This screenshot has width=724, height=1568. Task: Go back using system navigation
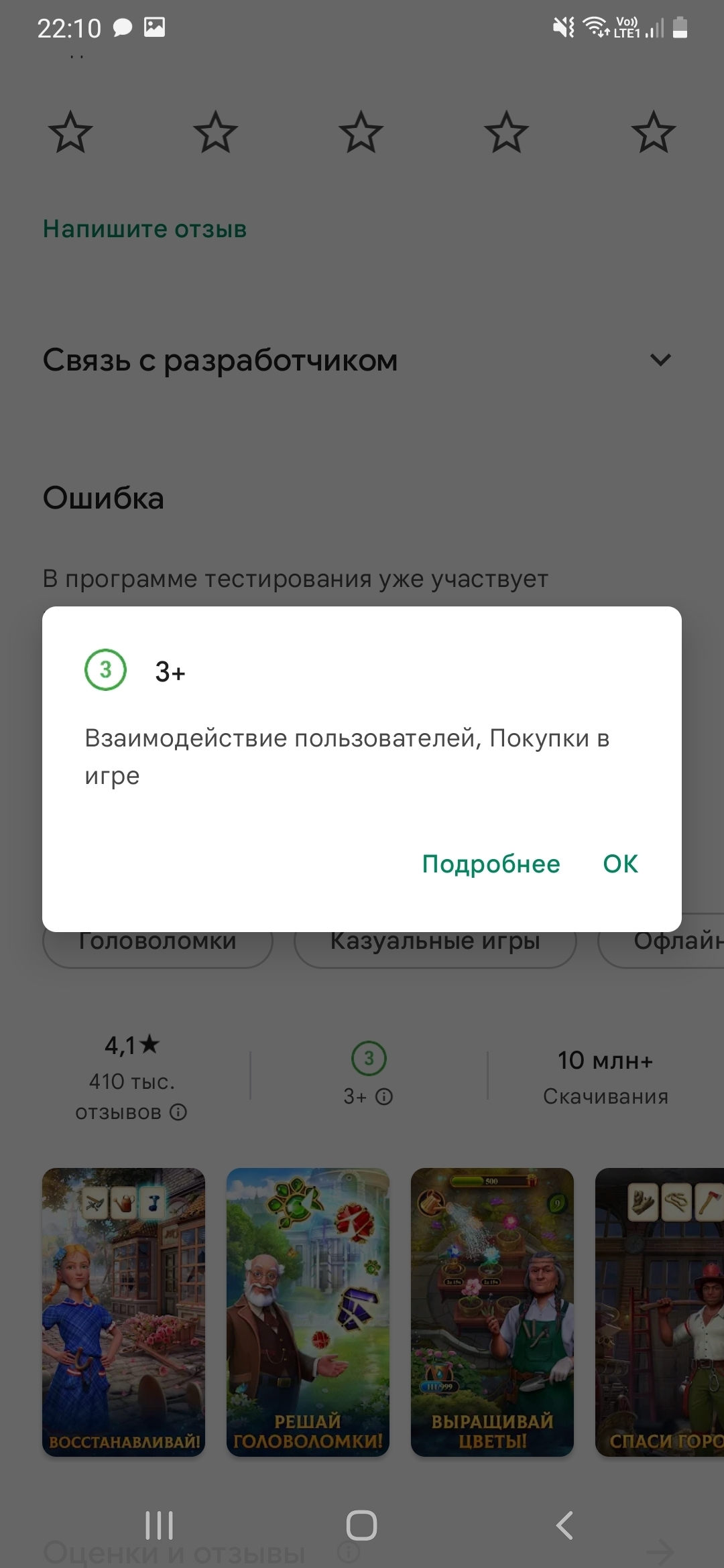[x=564, y=1526]
